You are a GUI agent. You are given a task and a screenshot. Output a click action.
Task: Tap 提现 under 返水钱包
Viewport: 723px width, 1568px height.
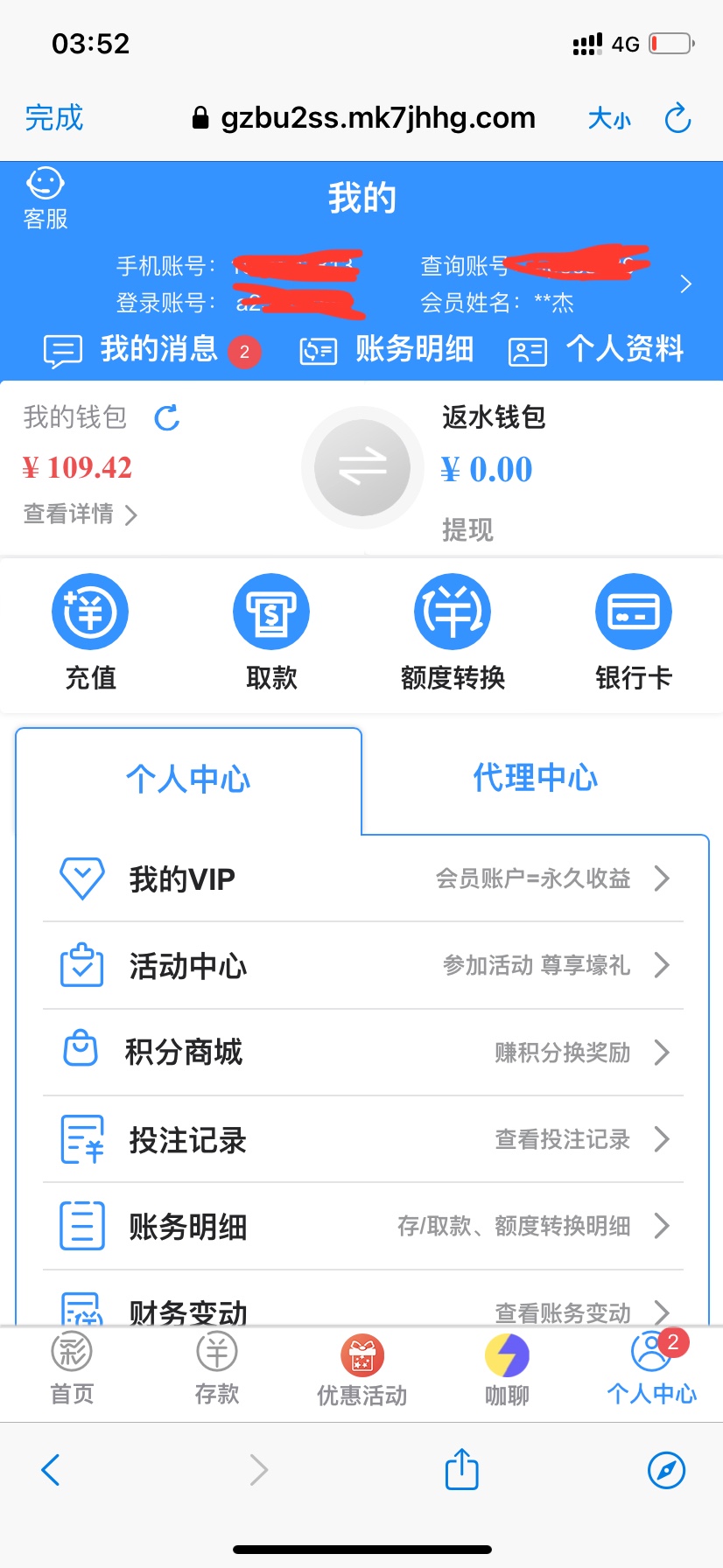click(467, 529)
